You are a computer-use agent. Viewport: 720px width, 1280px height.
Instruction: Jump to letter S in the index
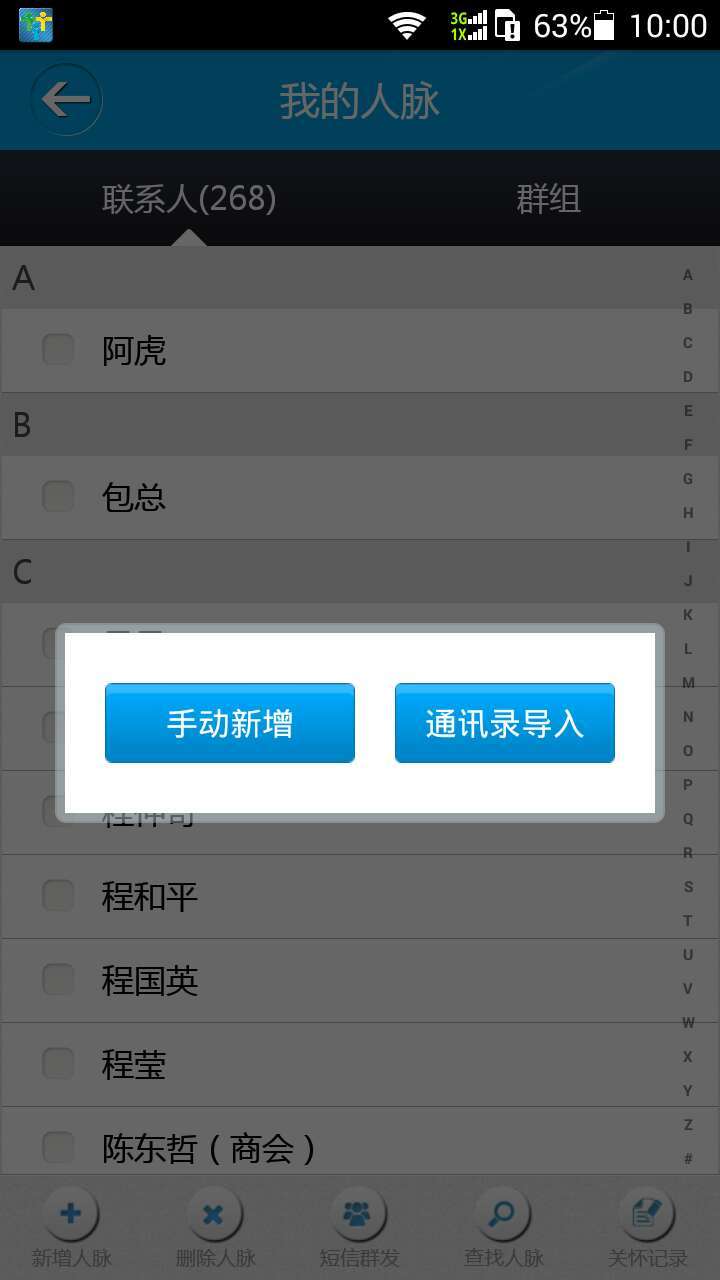coord(688,887)
